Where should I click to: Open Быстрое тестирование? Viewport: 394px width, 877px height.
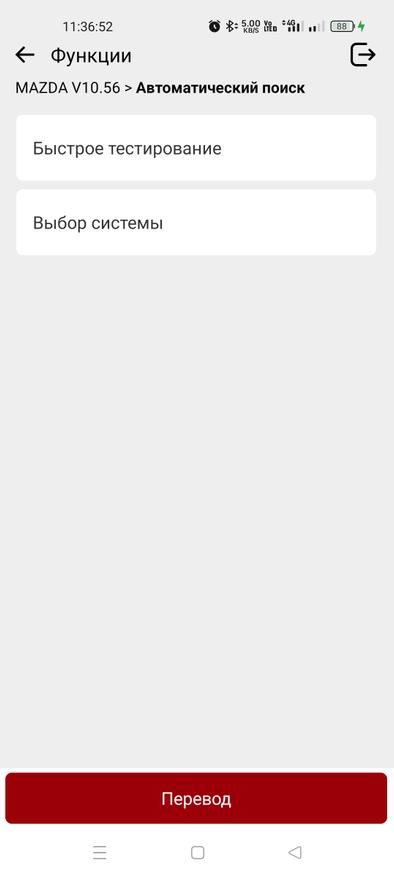196,148
